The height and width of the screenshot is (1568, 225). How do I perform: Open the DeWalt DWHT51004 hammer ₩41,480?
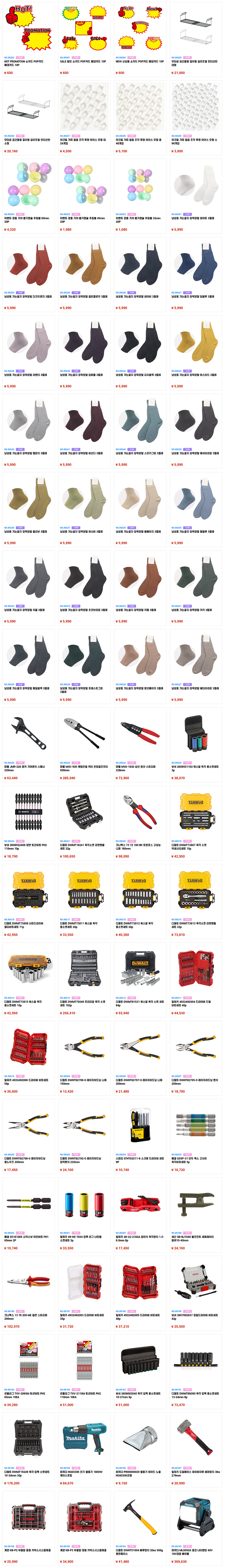140,1518
